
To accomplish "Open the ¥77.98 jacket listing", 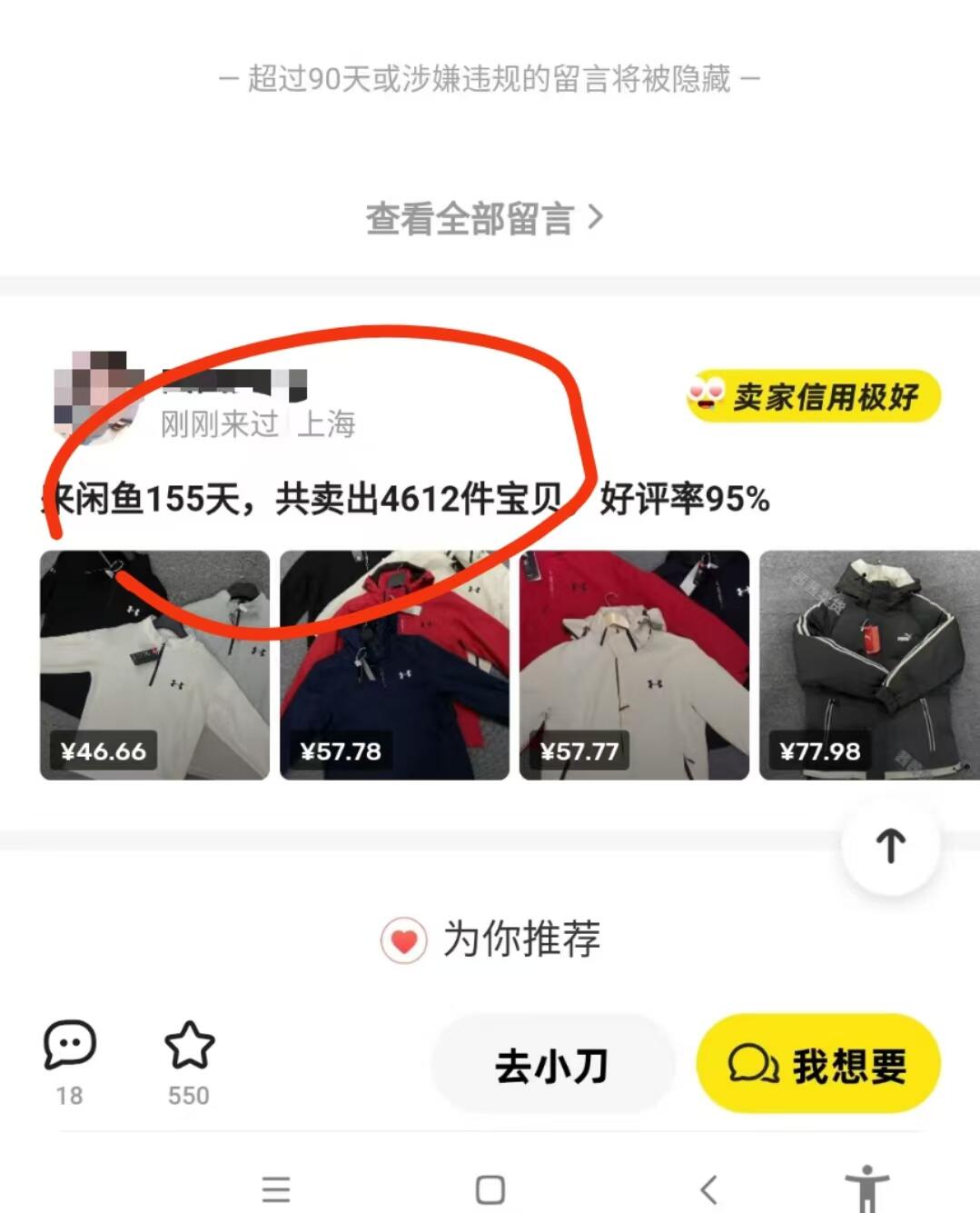I will pyautogui.click(x=868, y=664).
